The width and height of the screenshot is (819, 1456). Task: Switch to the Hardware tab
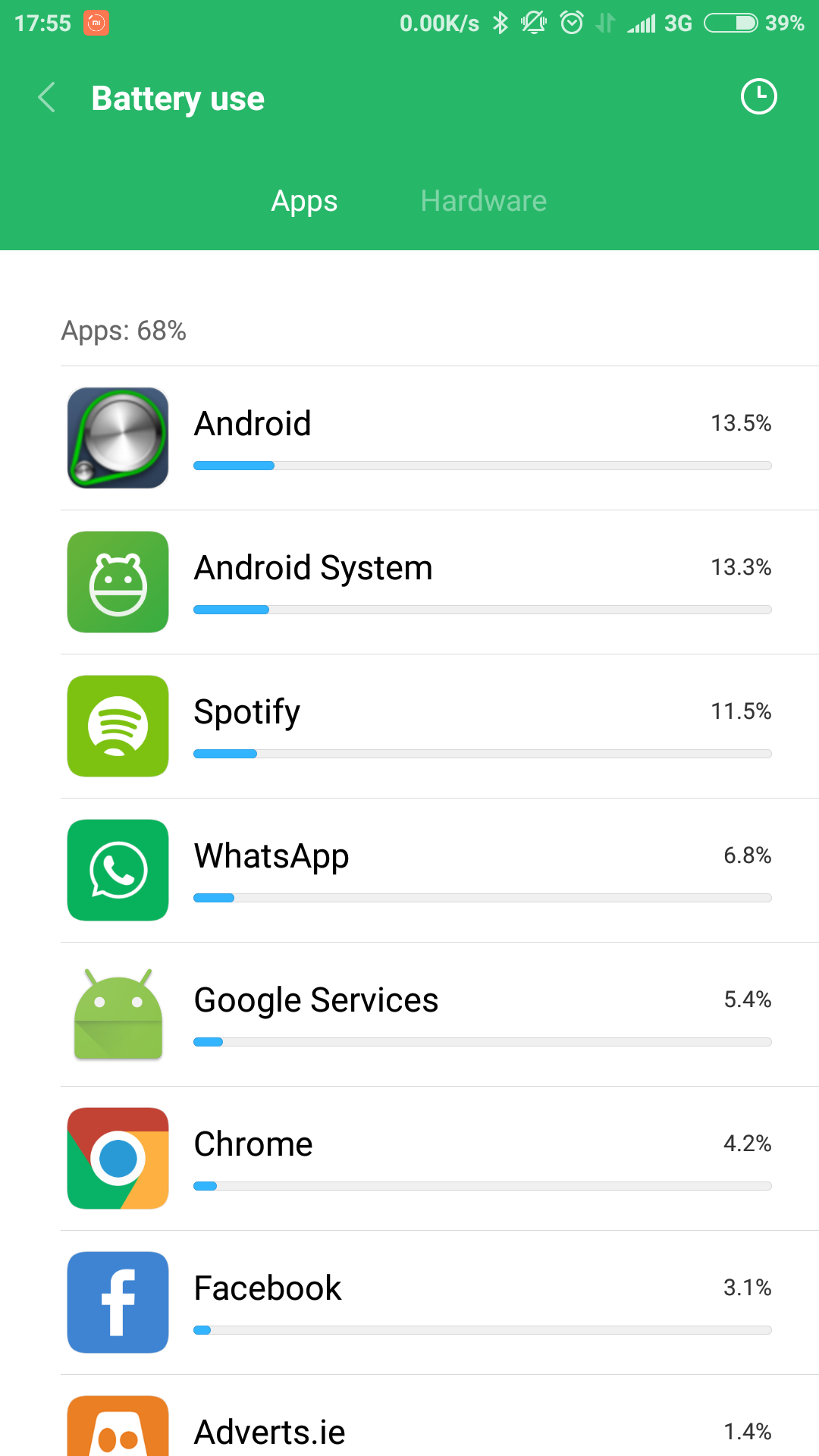[x=483, y=201]
